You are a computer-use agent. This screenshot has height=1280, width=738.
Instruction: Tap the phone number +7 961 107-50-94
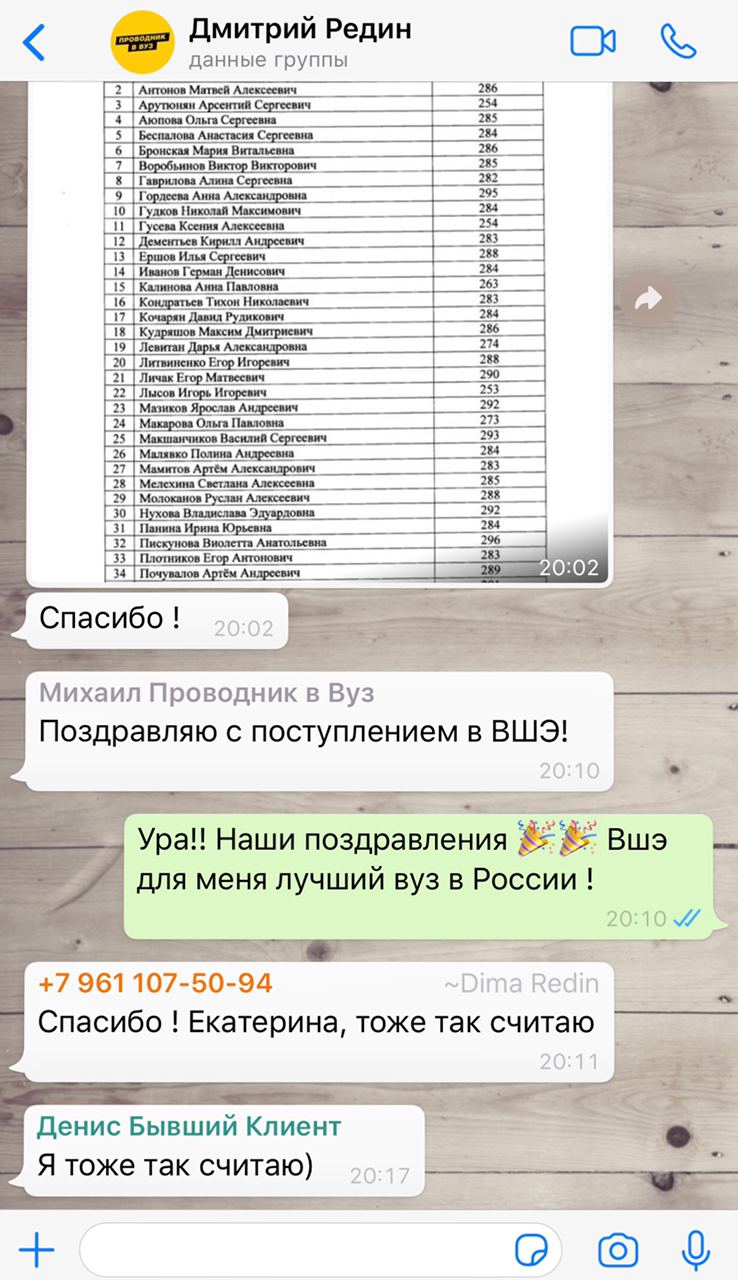[x=155, y=983]
